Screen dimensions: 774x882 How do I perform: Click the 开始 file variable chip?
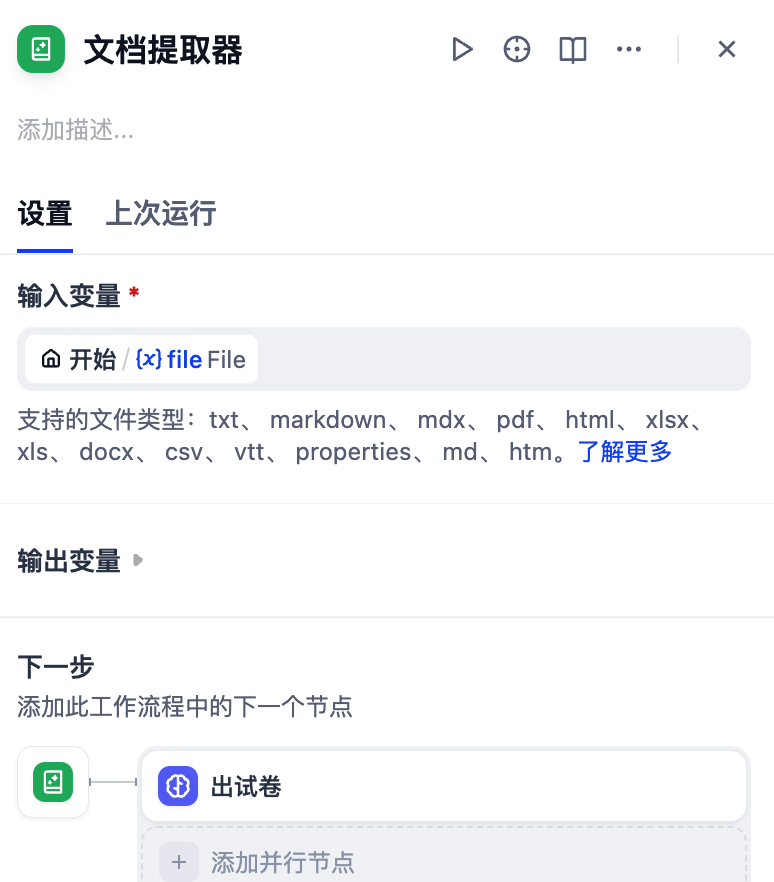(x=140, y=359)
